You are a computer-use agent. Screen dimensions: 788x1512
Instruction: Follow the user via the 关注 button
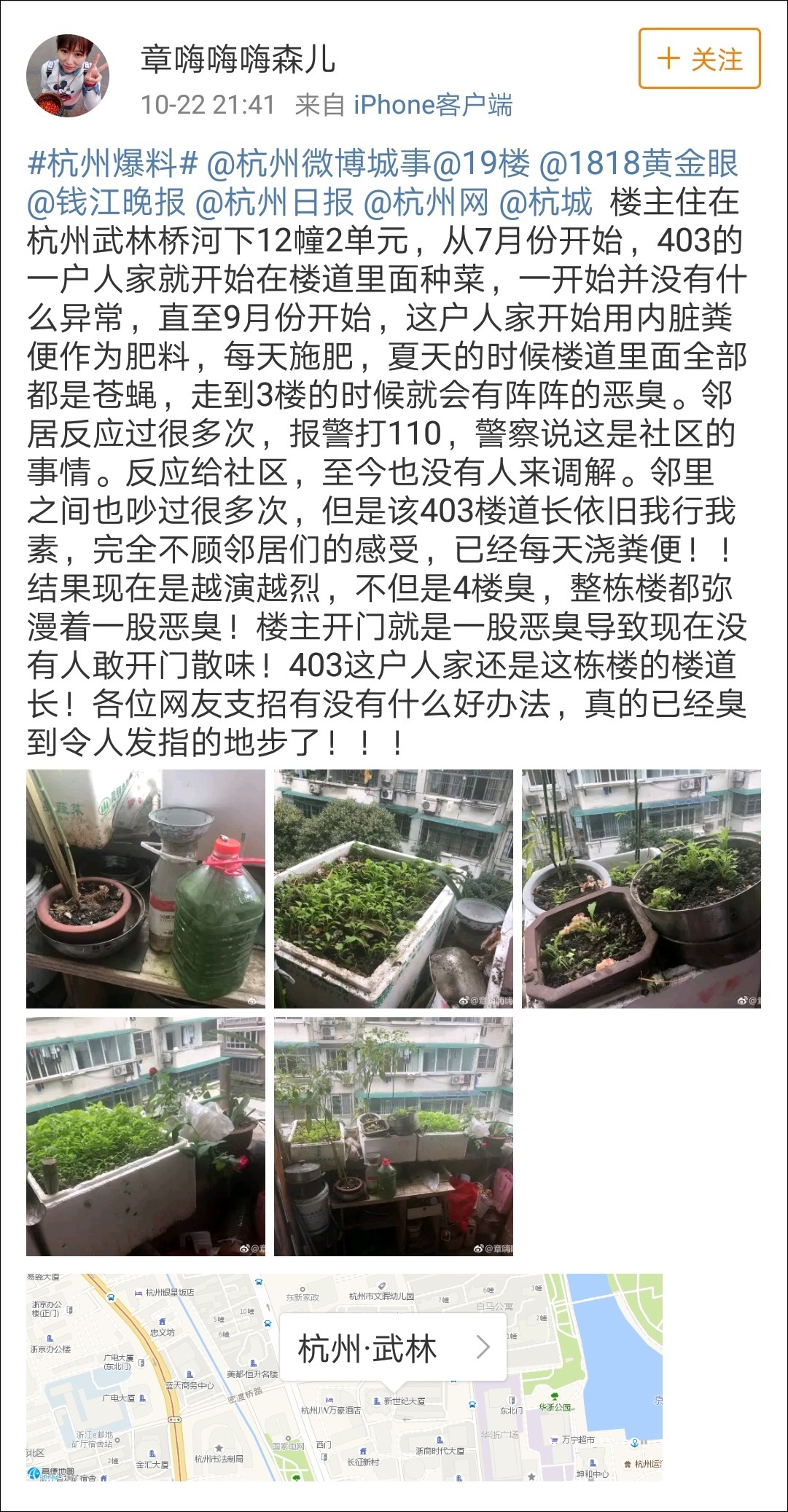699,59
